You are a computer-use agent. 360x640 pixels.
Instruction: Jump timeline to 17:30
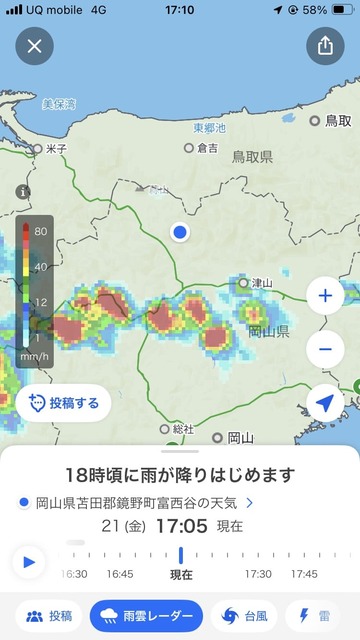[258, 574]
